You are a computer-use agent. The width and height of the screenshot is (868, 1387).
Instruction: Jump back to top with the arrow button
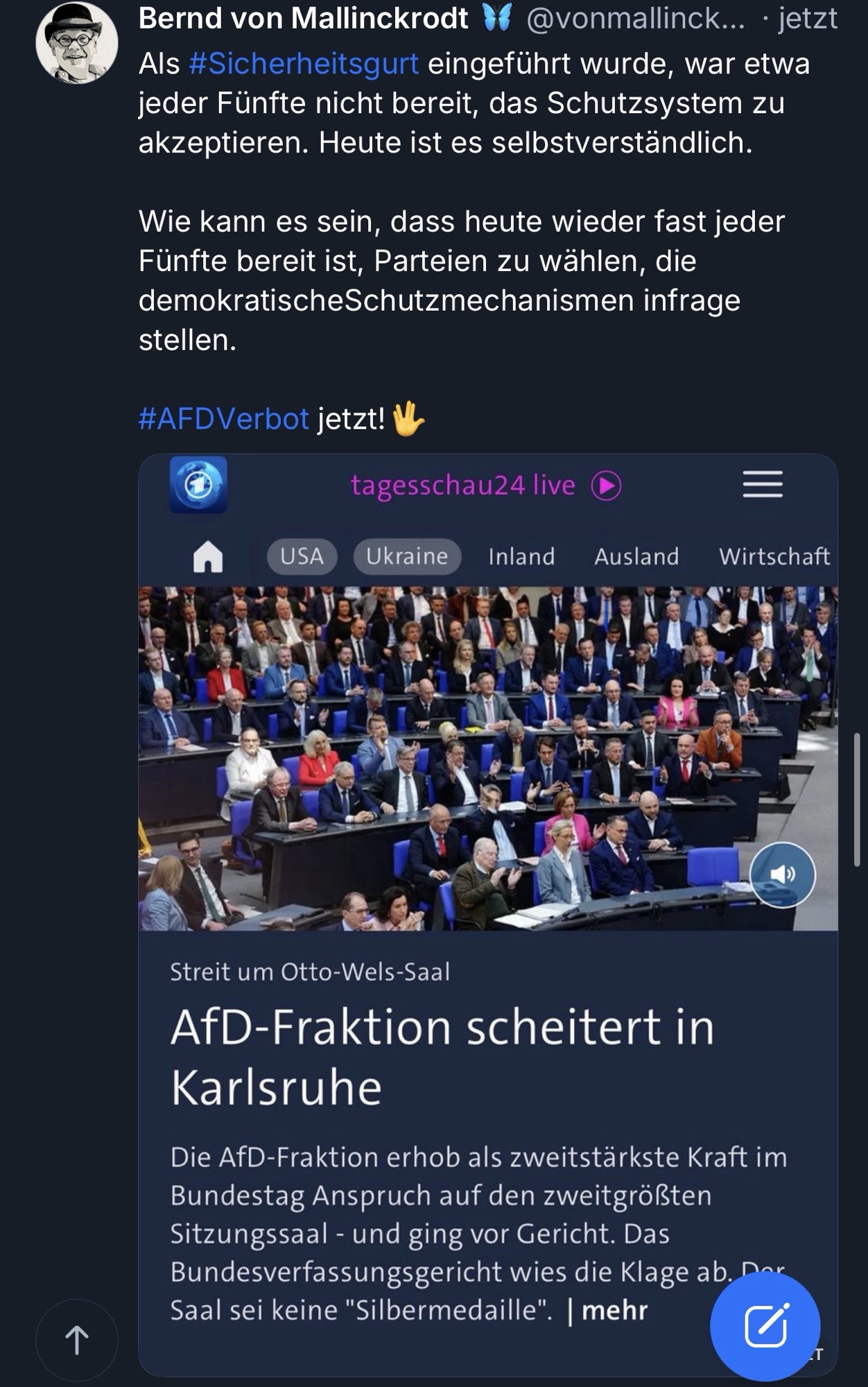[x=76, y=1341]
